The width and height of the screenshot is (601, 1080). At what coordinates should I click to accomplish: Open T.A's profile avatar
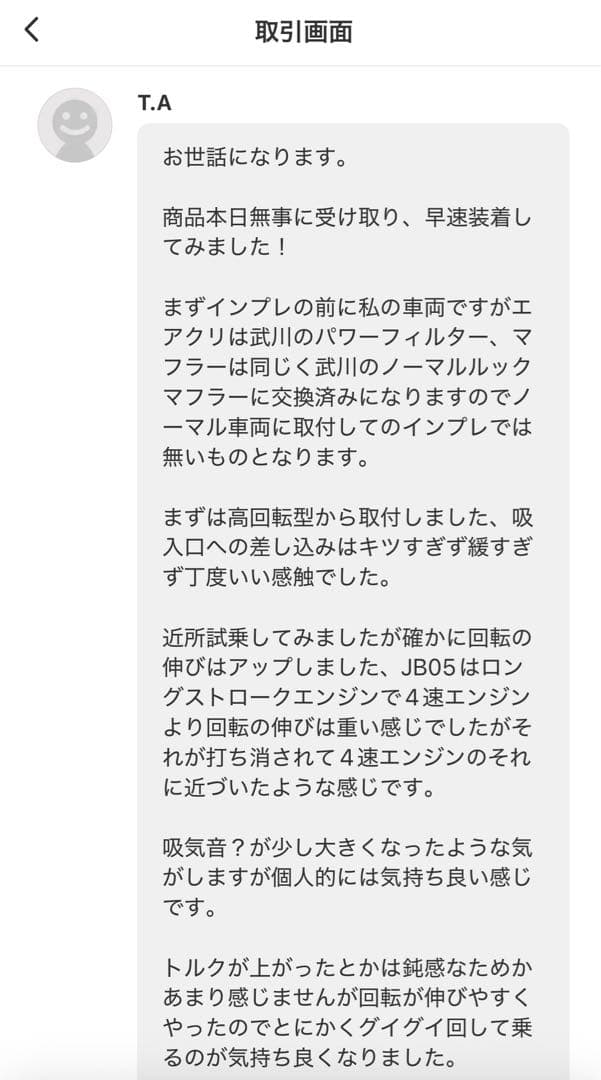(75, 126)
